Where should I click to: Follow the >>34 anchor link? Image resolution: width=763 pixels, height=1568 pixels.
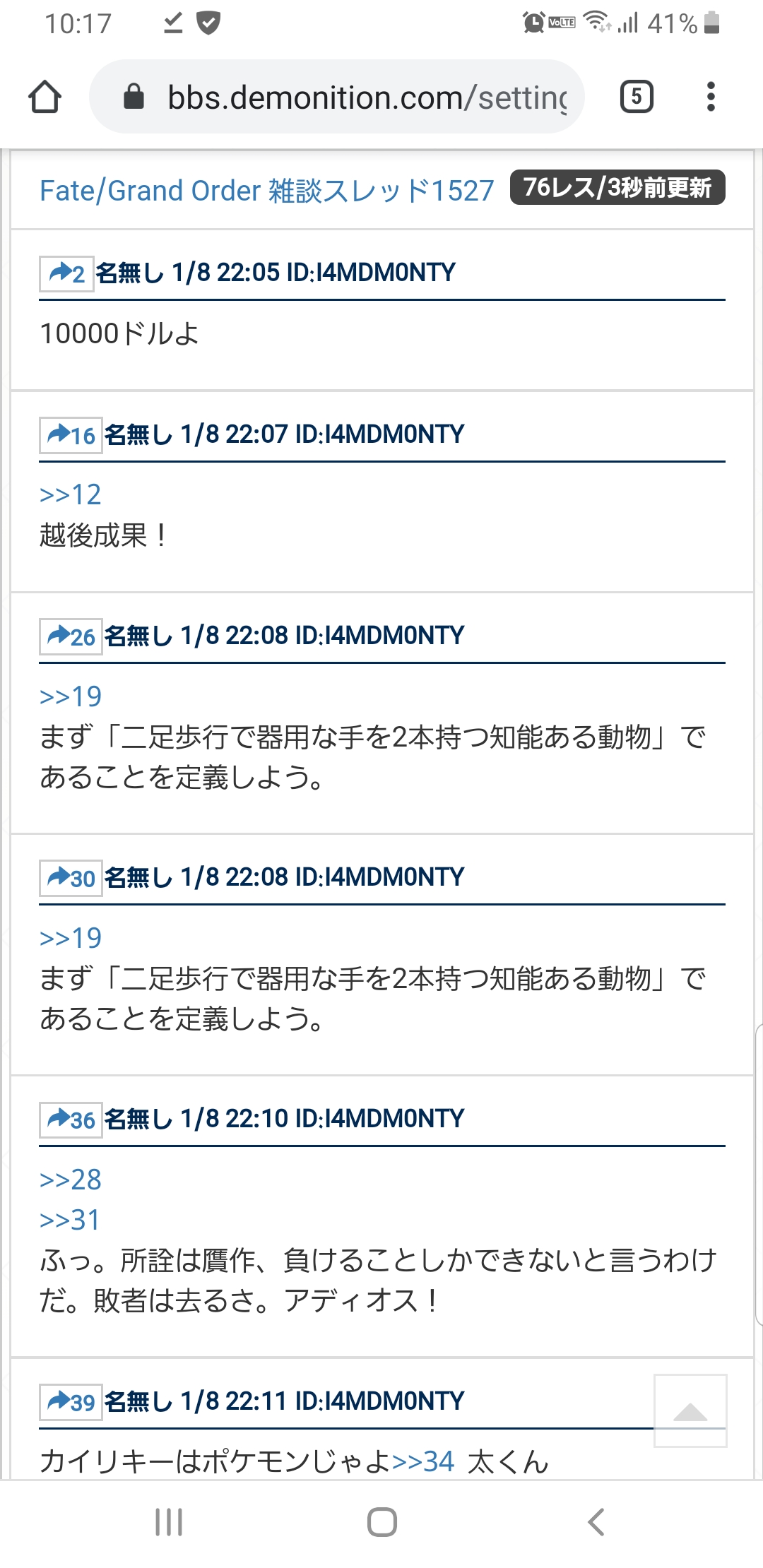pyautogui.click(x=422, y=1461)
